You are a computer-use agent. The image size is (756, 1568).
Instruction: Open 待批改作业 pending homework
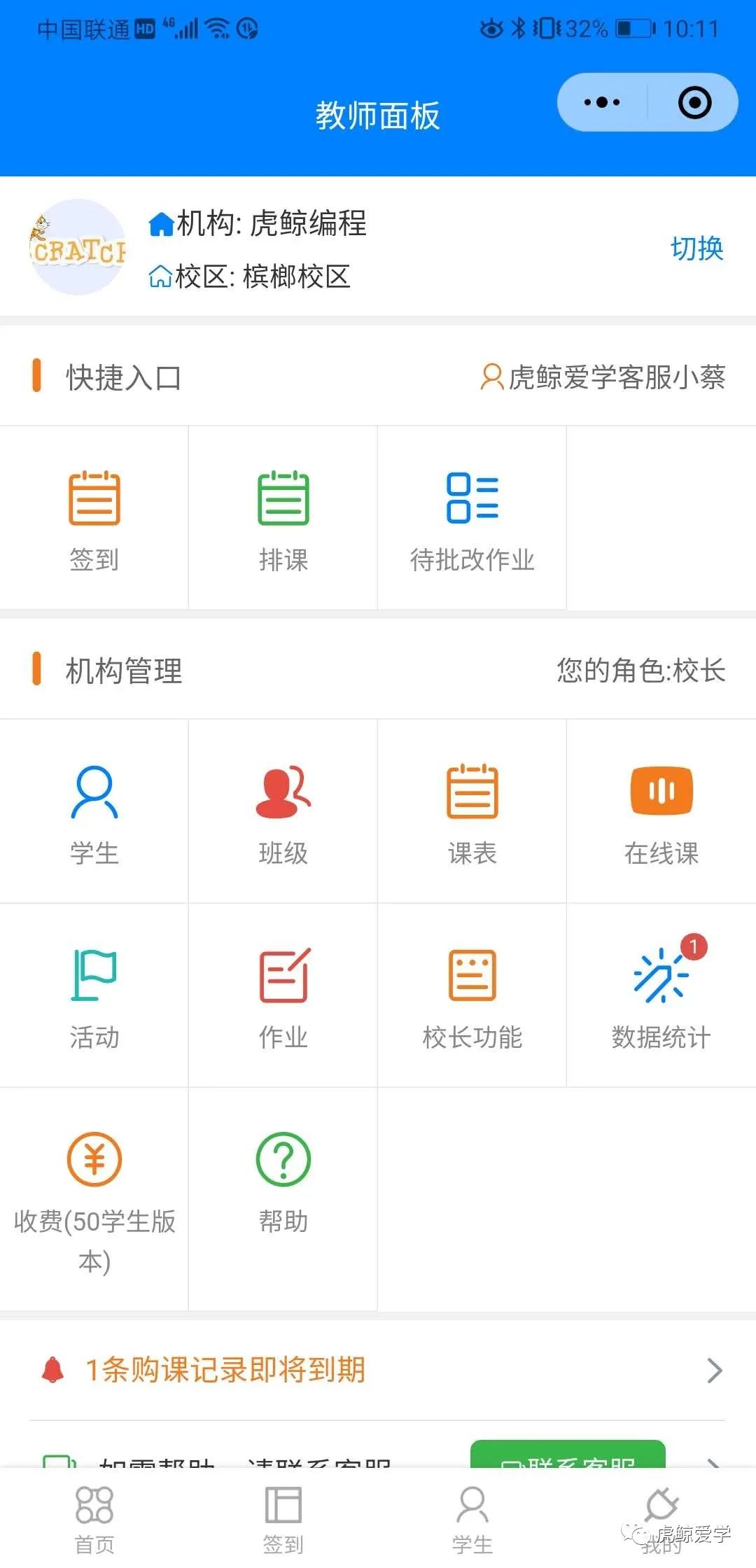[472, 518]
